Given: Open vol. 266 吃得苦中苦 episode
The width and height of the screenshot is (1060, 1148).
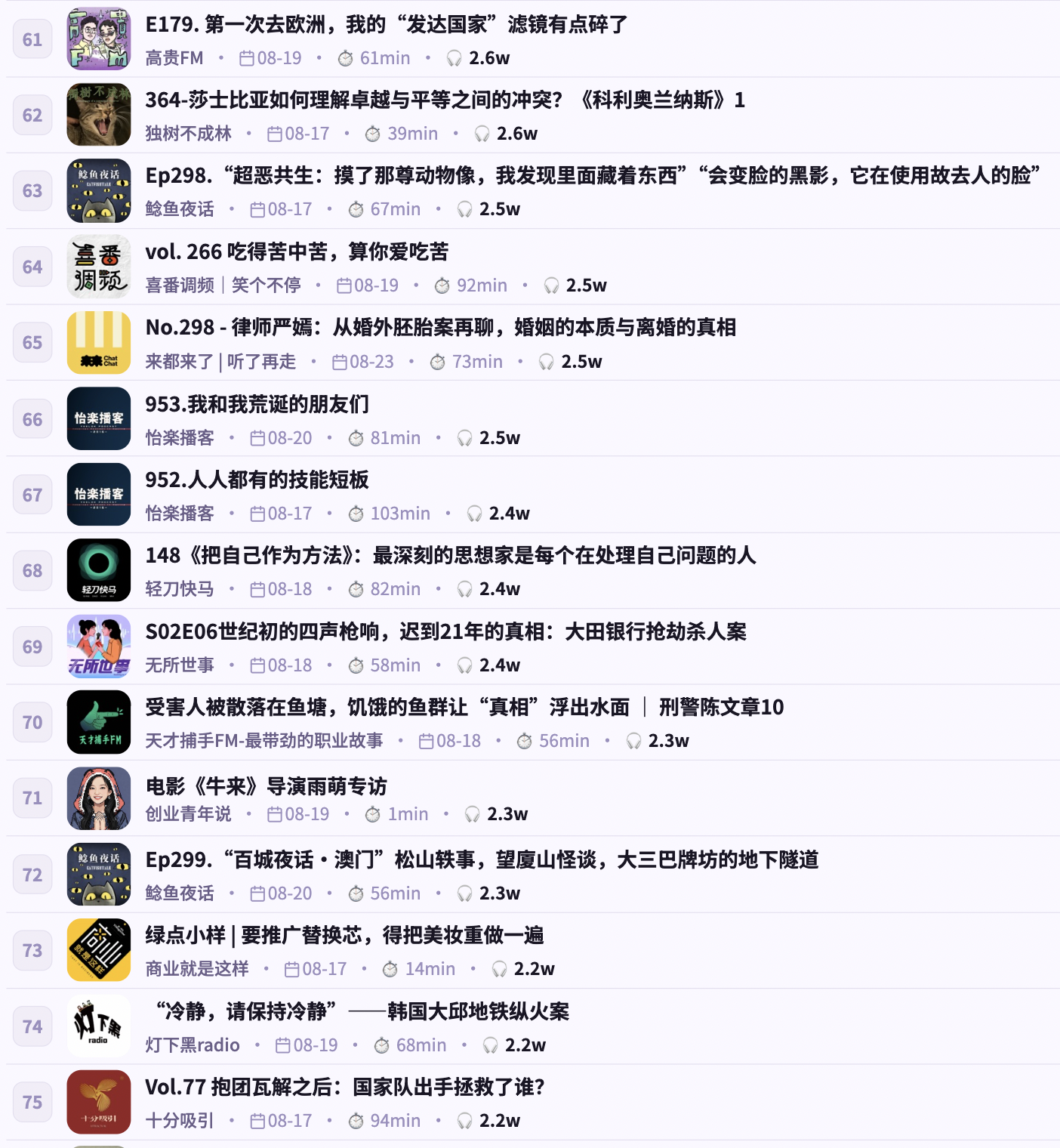Looking at the screenshot, I should click(297, 252).
